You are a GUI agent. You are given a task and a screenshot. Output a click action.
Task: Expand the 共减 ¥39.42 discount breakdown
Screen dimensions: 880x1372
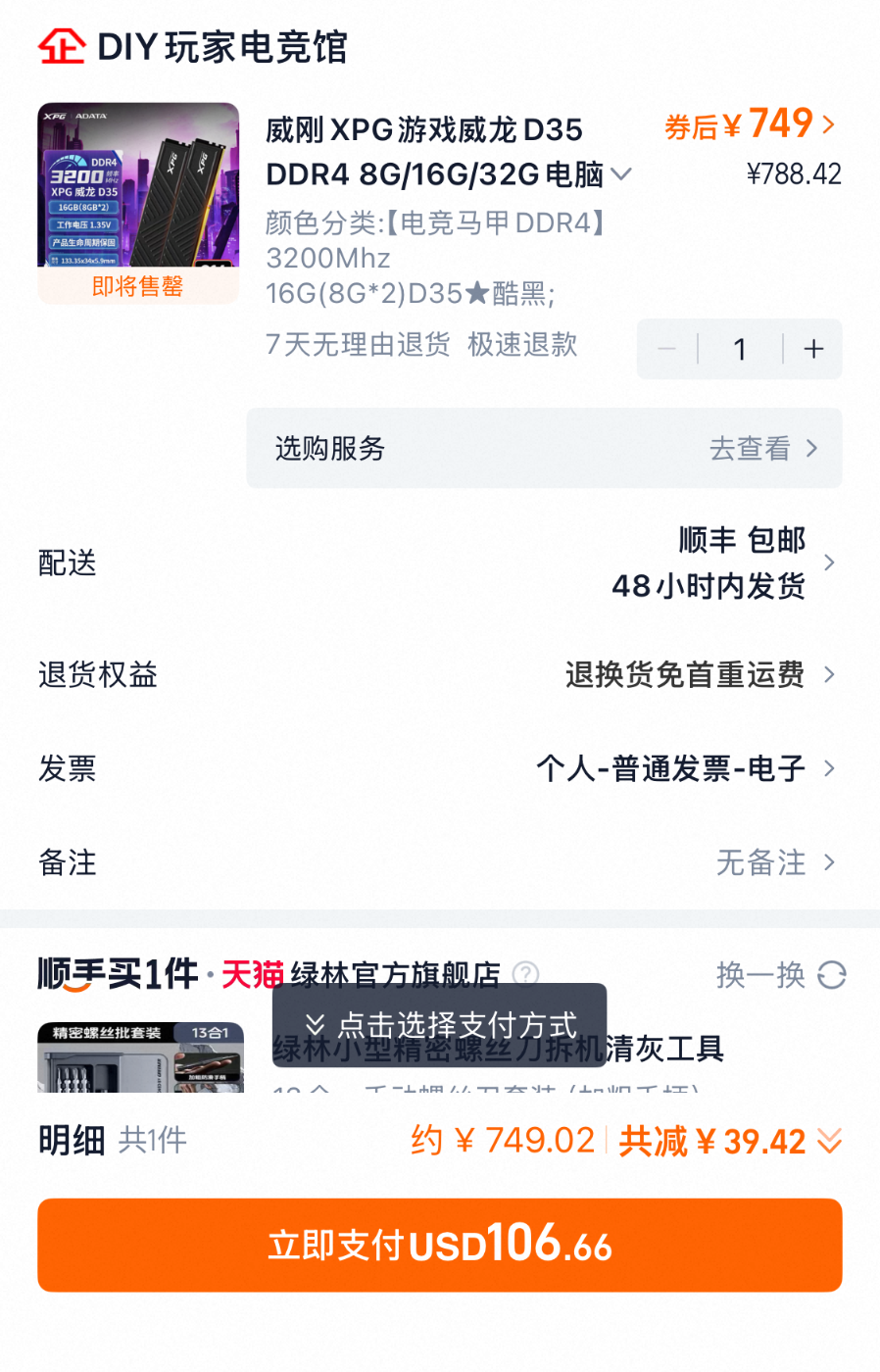click(730, 1141)
